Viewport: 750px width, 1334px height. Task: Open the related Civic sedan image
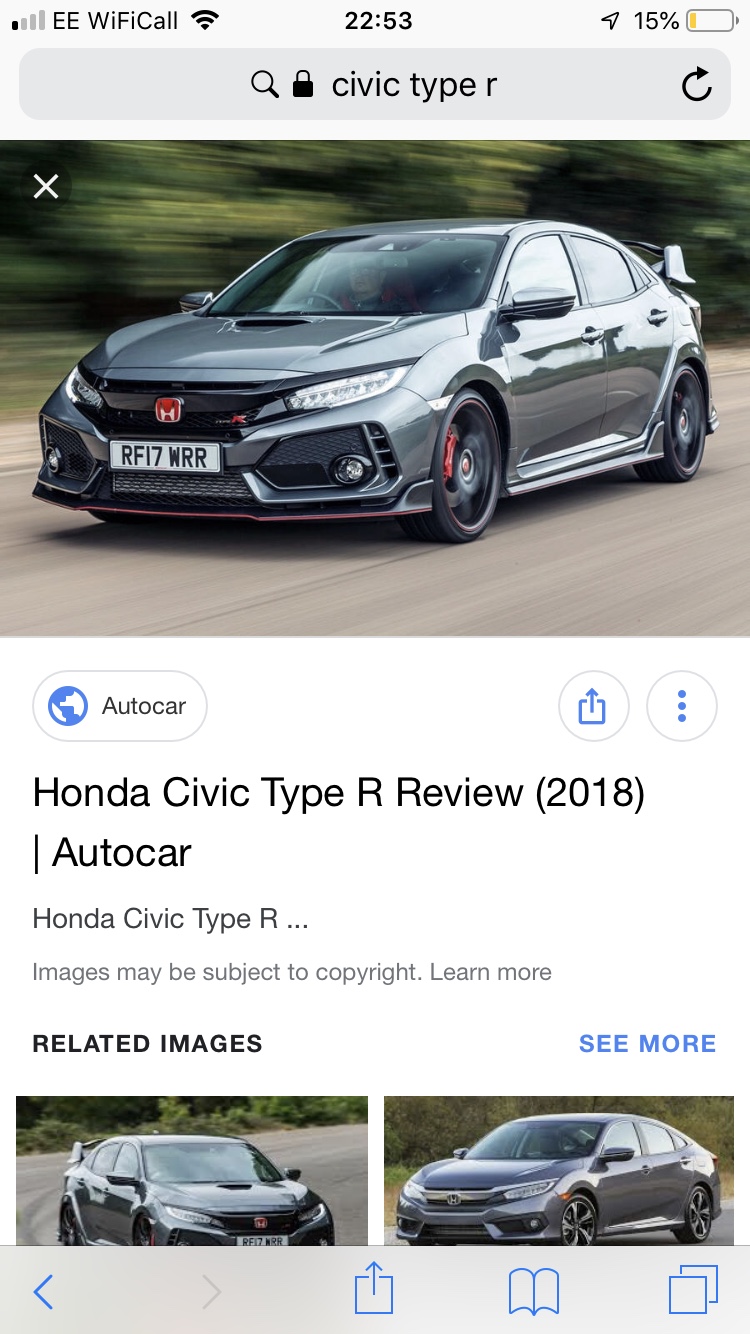559,1170
